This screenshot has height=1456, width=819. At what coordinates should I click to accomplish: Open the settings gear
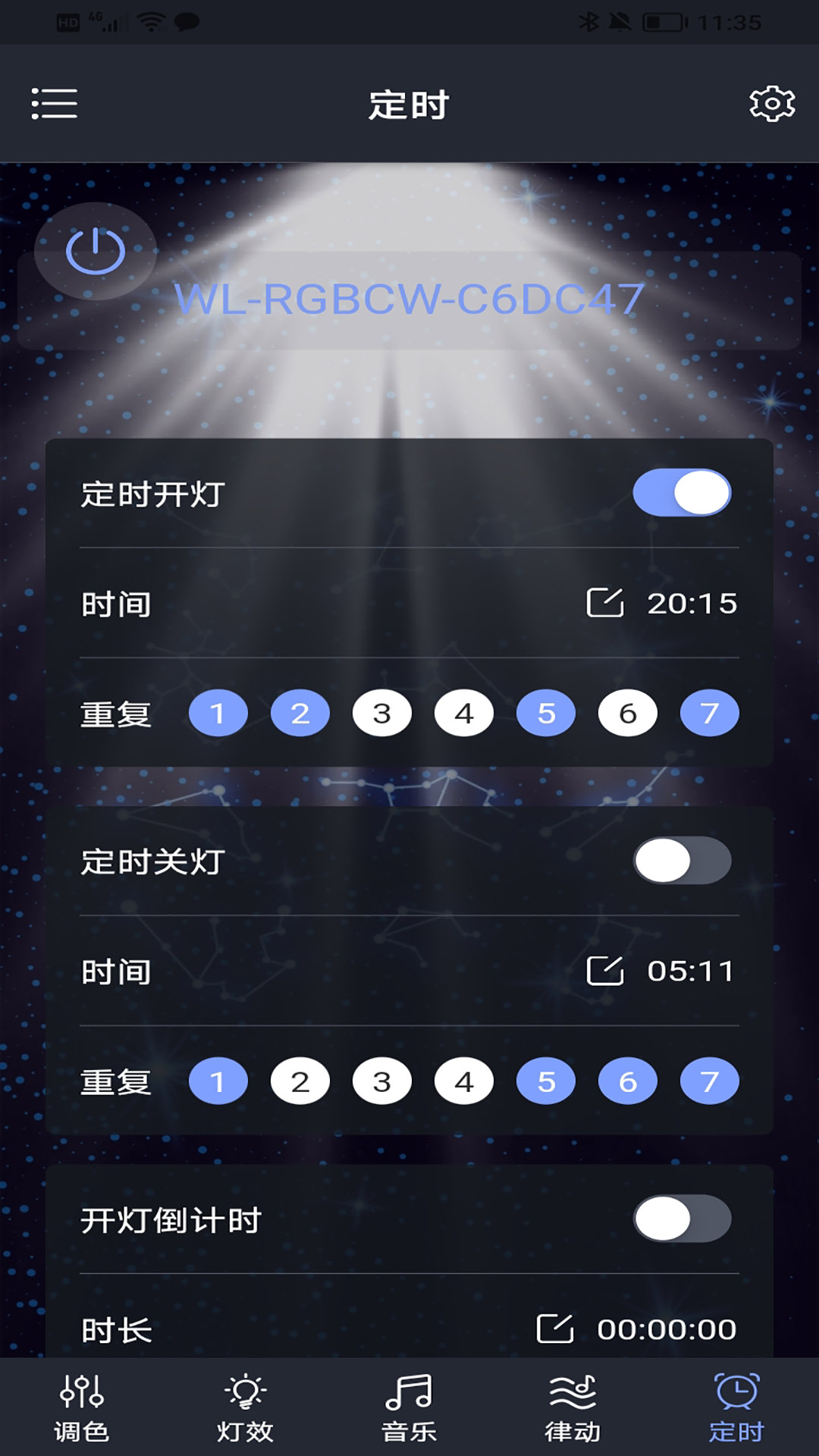click(x=771, y=104)
